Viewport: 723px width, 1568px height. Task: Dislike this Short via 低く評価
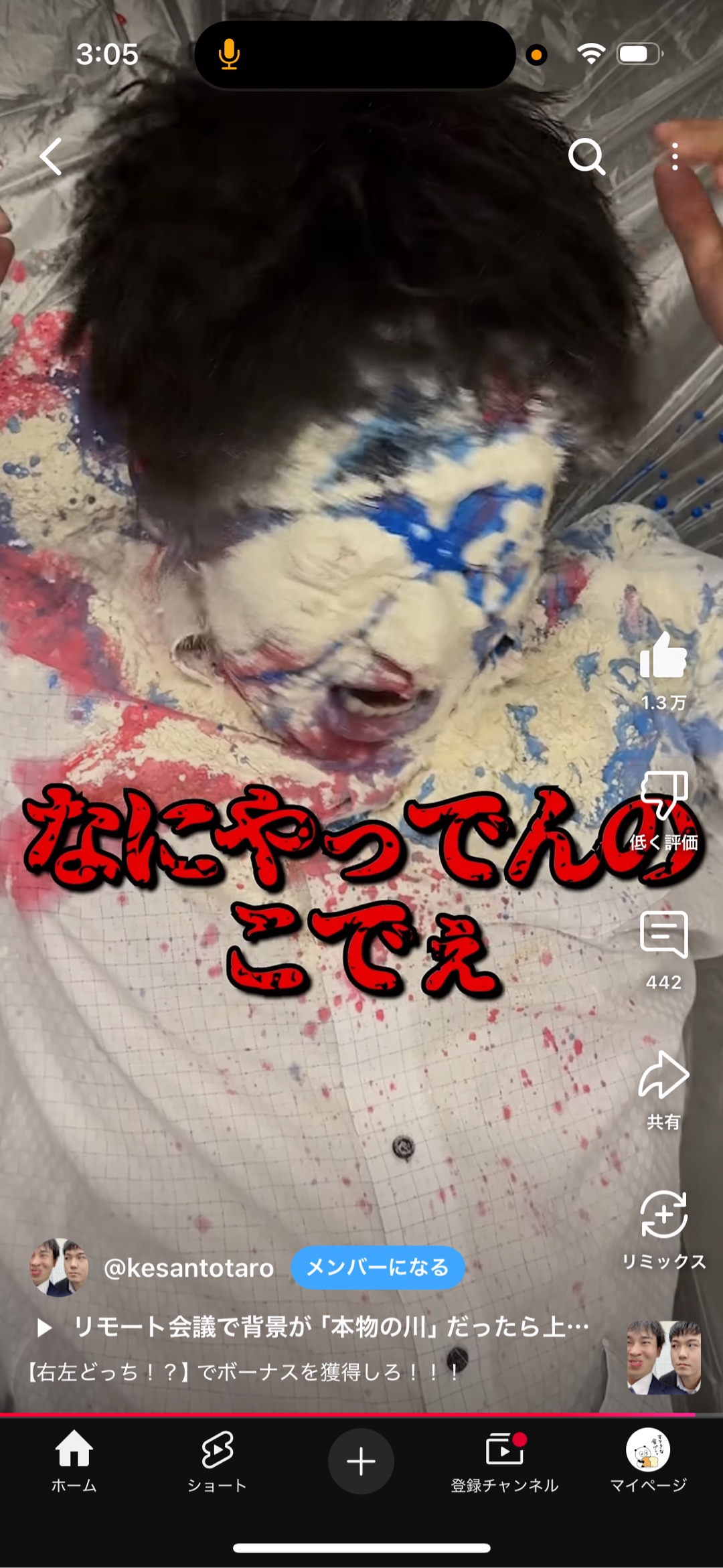click(x=663, y=797)
